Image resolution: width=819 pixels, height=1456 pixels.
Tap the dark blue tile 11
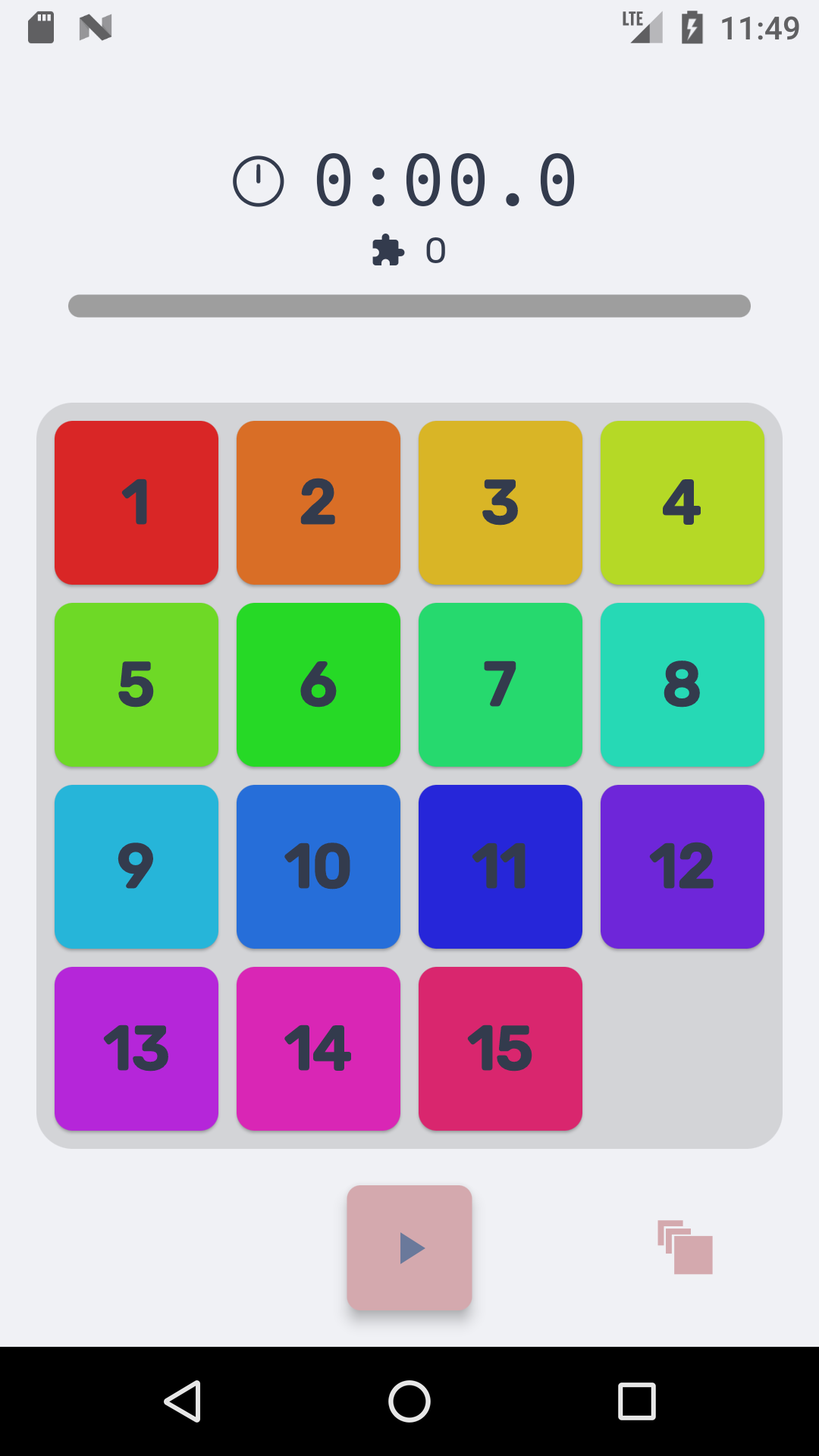pos(500,867)
